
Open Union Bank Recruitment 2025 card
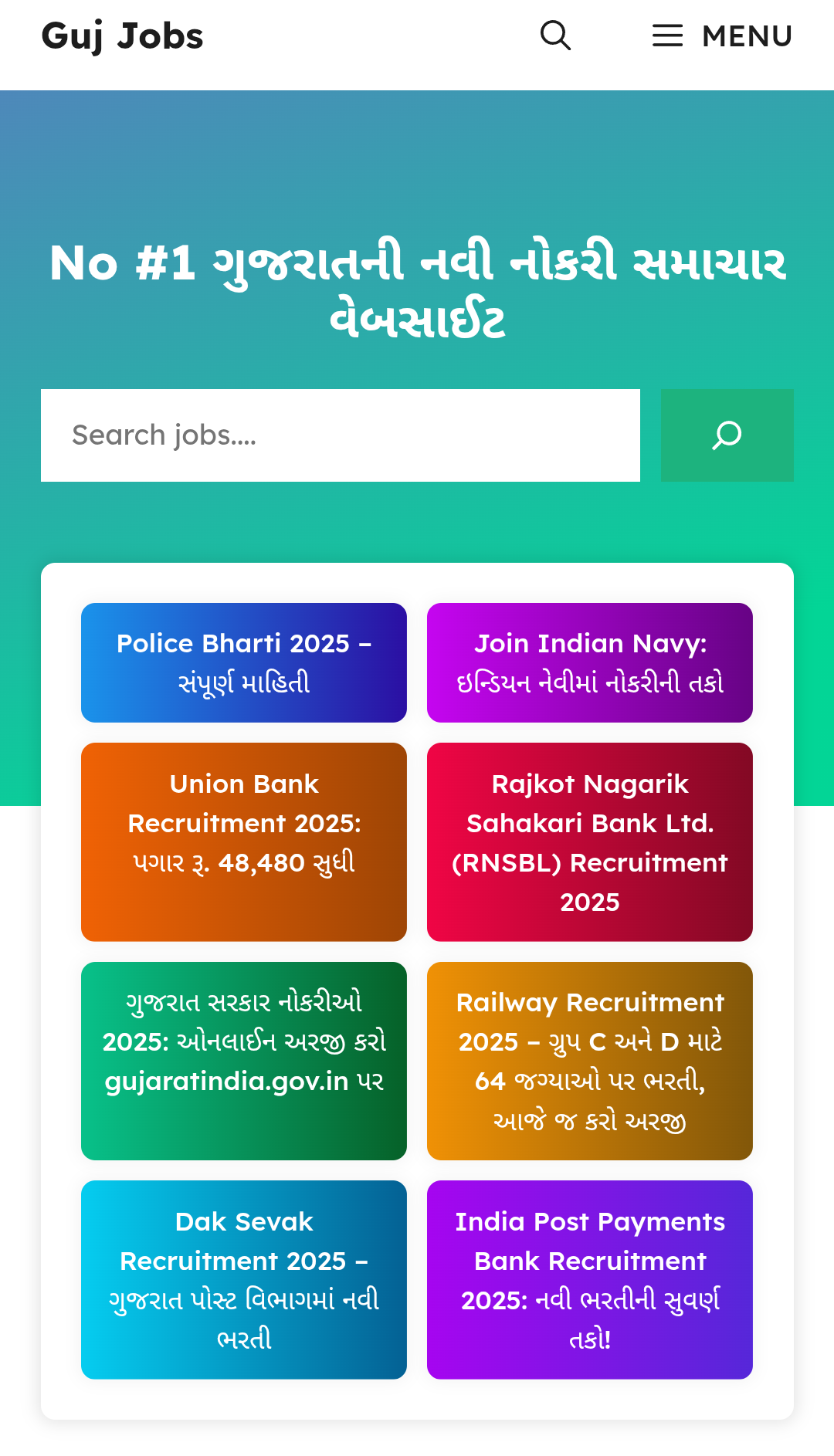click(x=244, y=841)
